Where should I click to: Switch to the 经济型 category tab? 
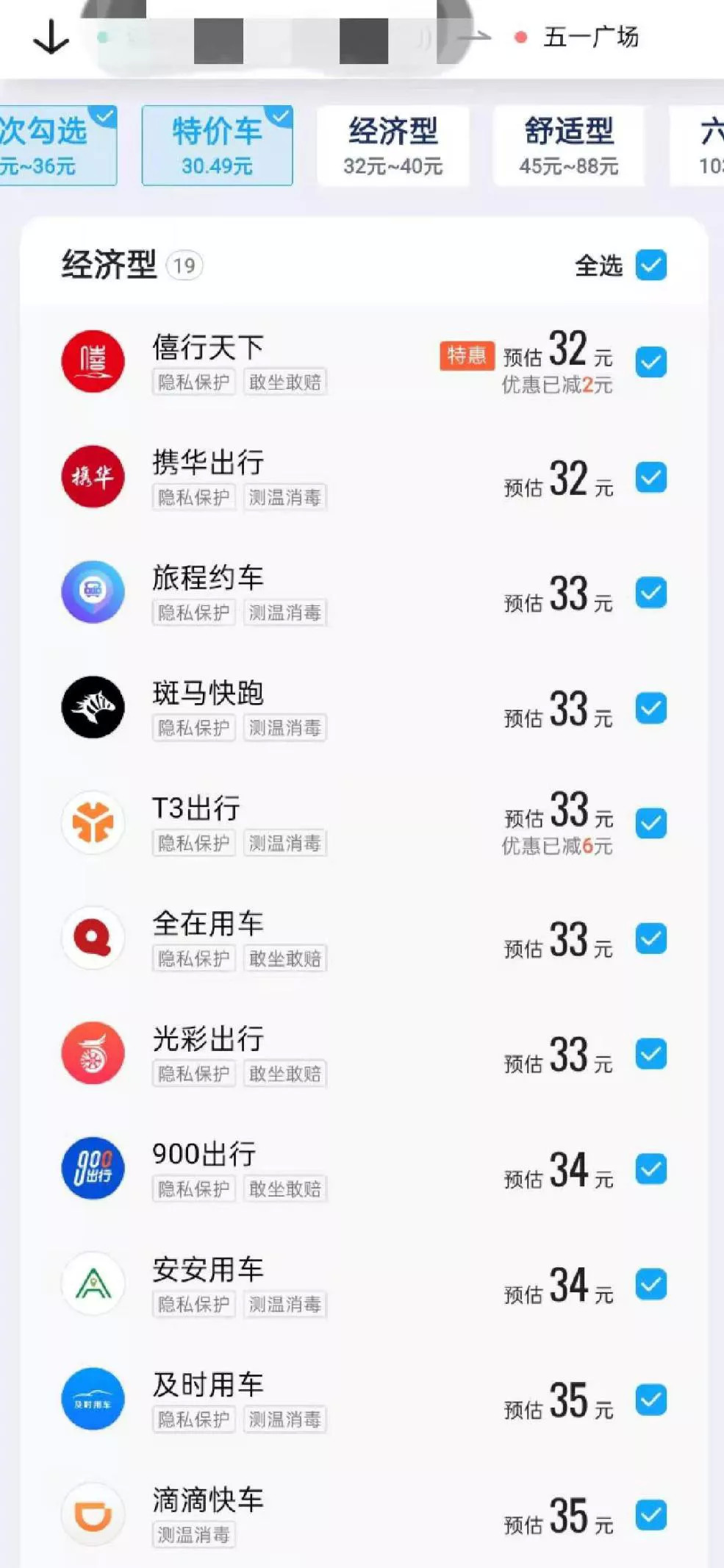(x=393, y=146)
